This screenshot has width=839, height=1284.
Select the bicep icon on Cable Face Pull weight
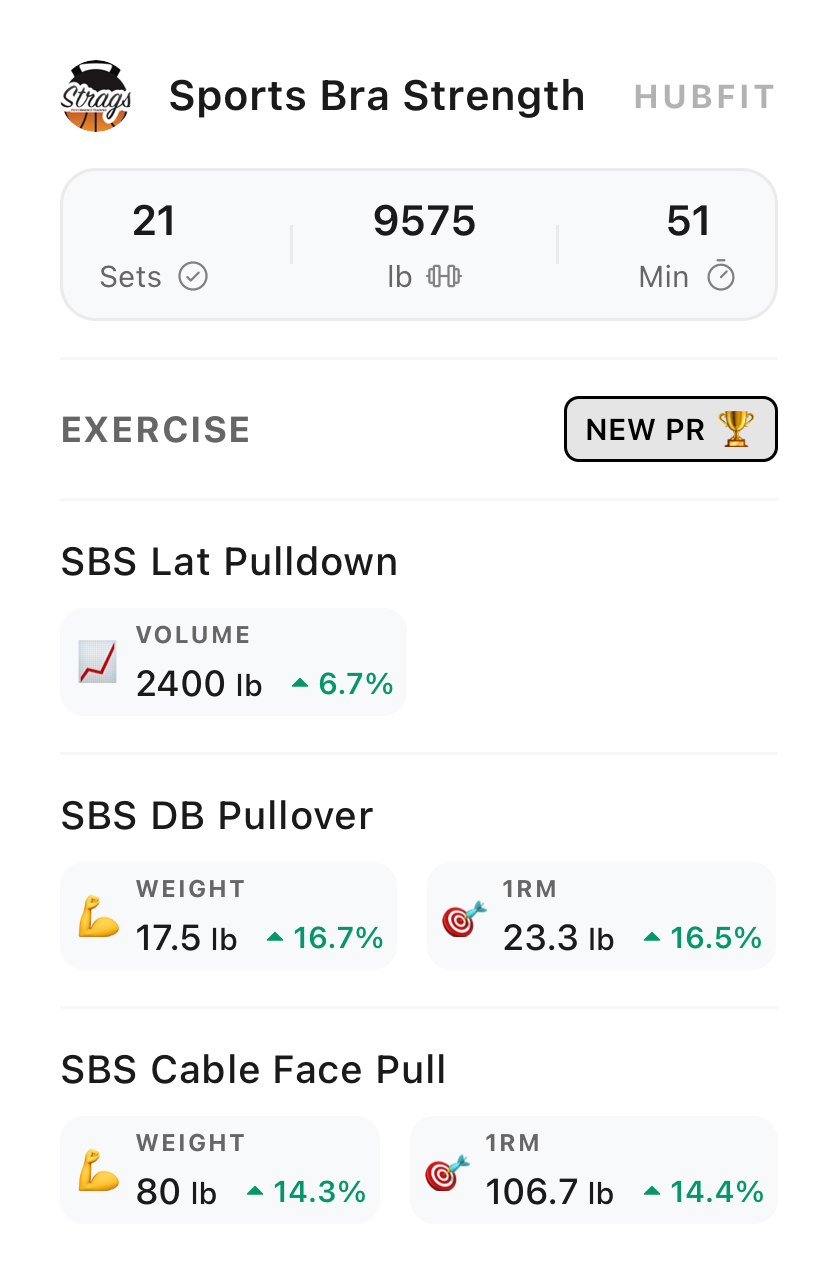click(97, 1169)
